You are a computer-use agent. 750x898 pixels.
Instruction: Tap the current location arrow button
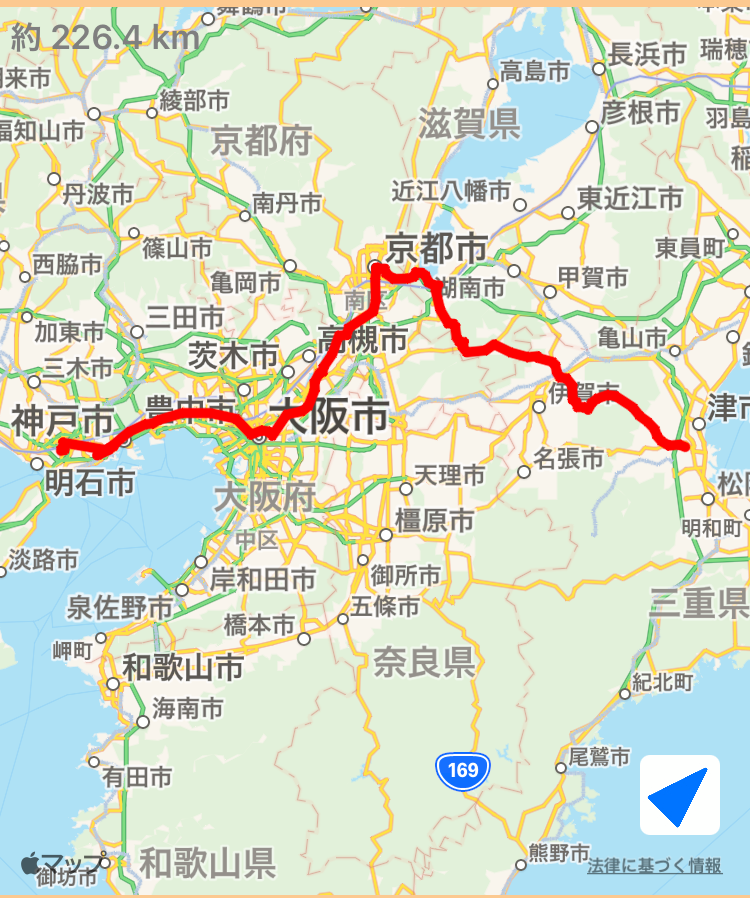tap(680, 795)
